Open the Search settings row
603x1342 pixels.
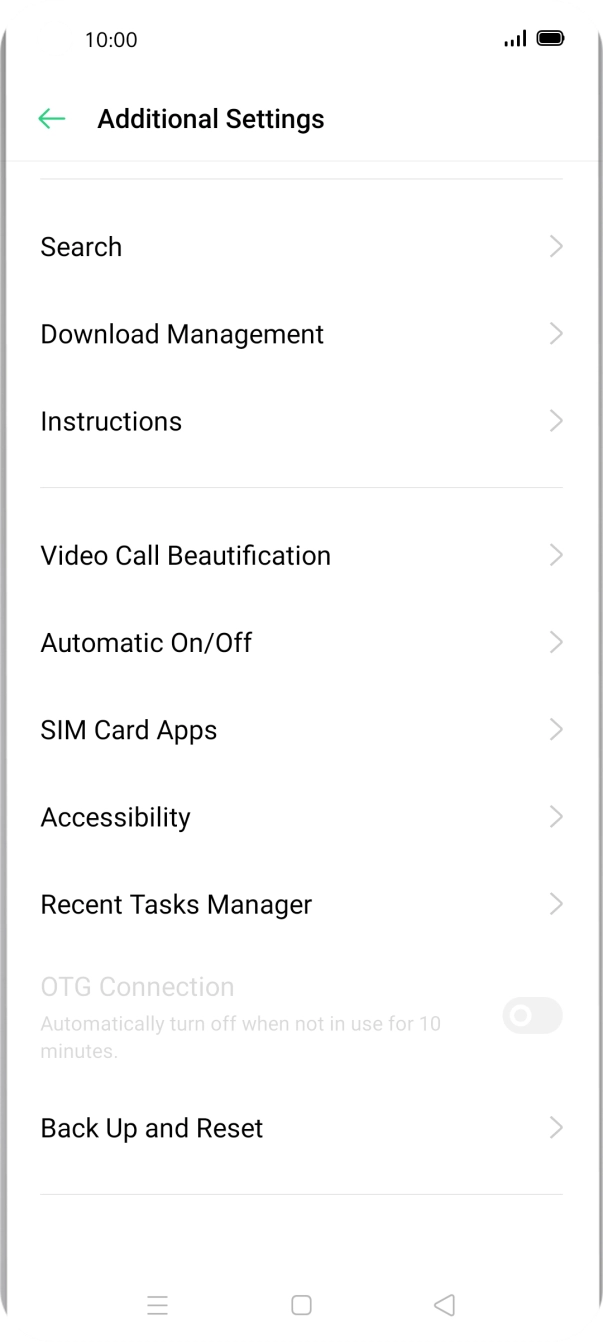pyautogui.click(x=300, y=247)
